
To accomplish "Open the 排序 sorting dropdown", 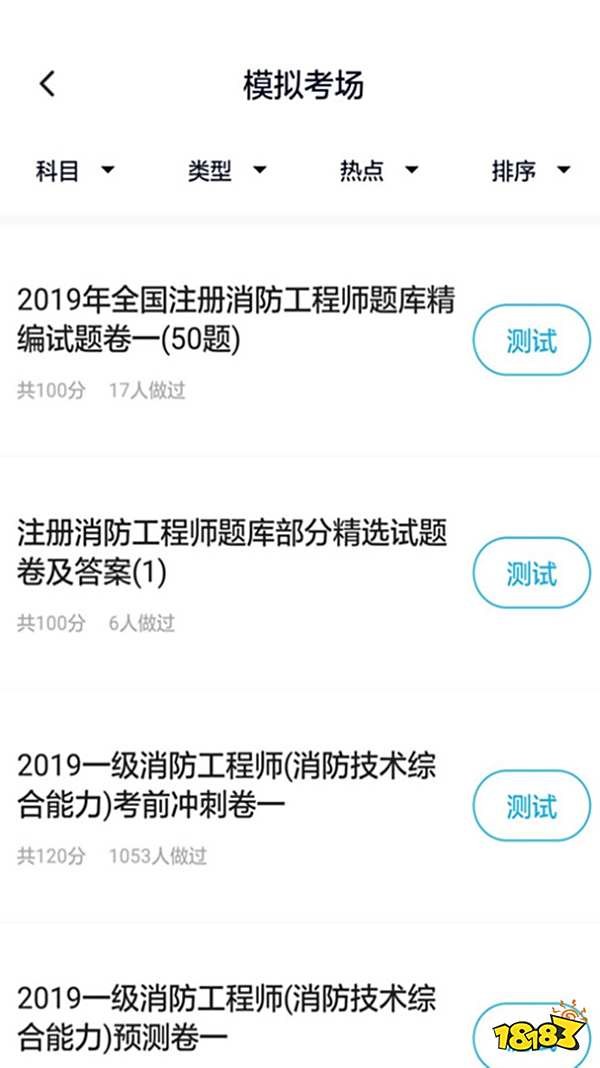I will pos(531,170).
